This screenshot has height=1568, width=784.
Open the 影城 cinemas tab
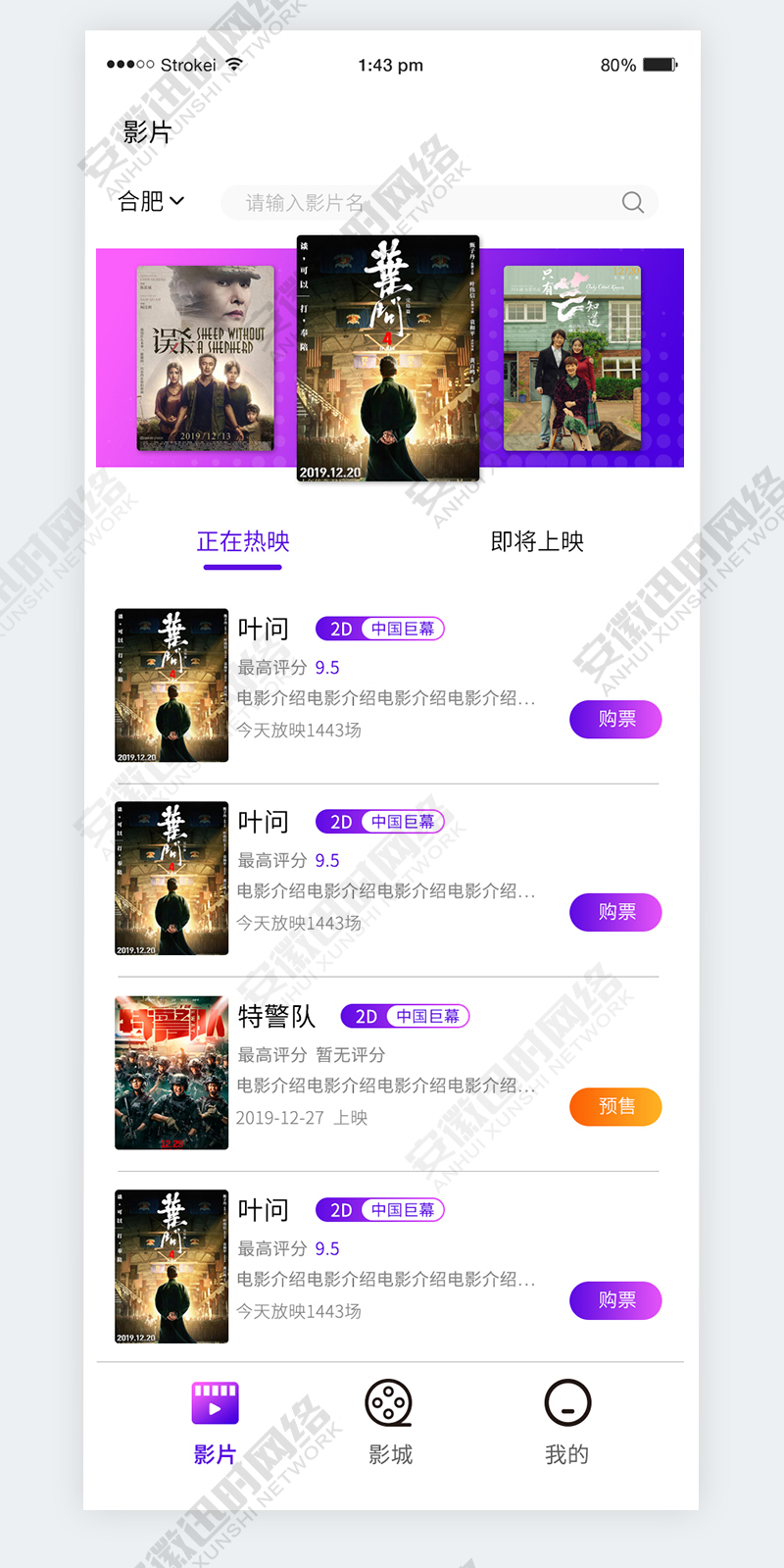[390, 1422]
